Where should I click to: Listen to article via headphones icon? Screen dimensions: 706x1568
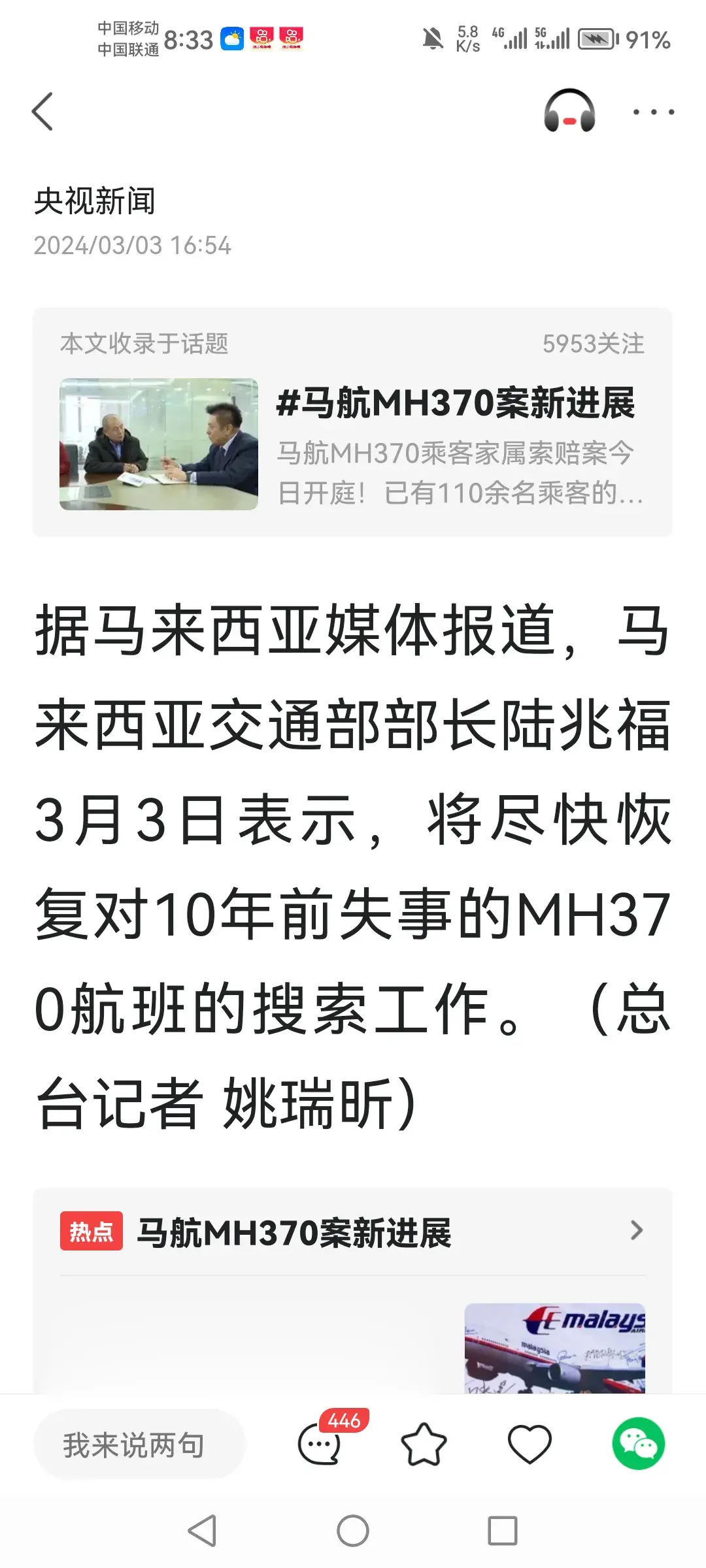pos(569,111)
